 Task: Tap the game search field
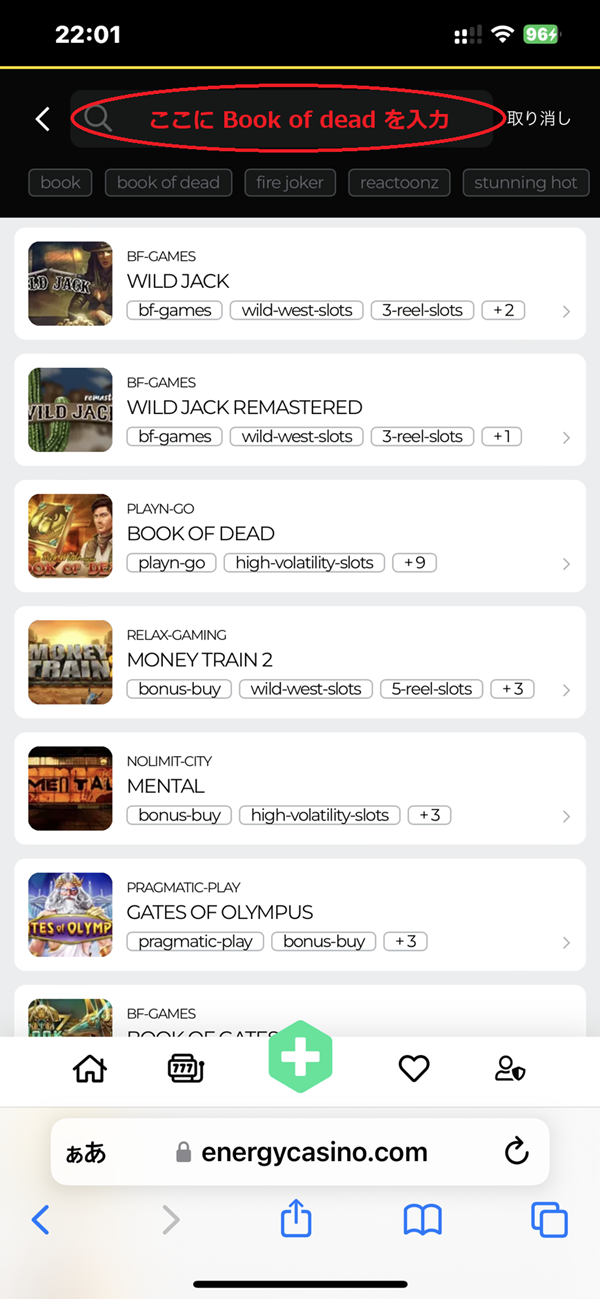[x=290, y=119]
